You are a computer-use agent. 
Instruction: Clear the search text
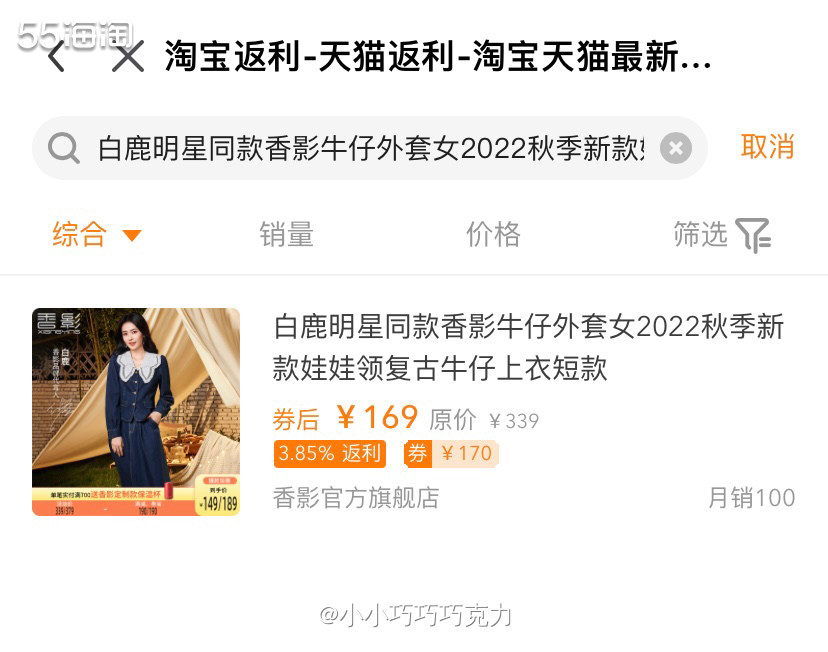tap(676, 149)
